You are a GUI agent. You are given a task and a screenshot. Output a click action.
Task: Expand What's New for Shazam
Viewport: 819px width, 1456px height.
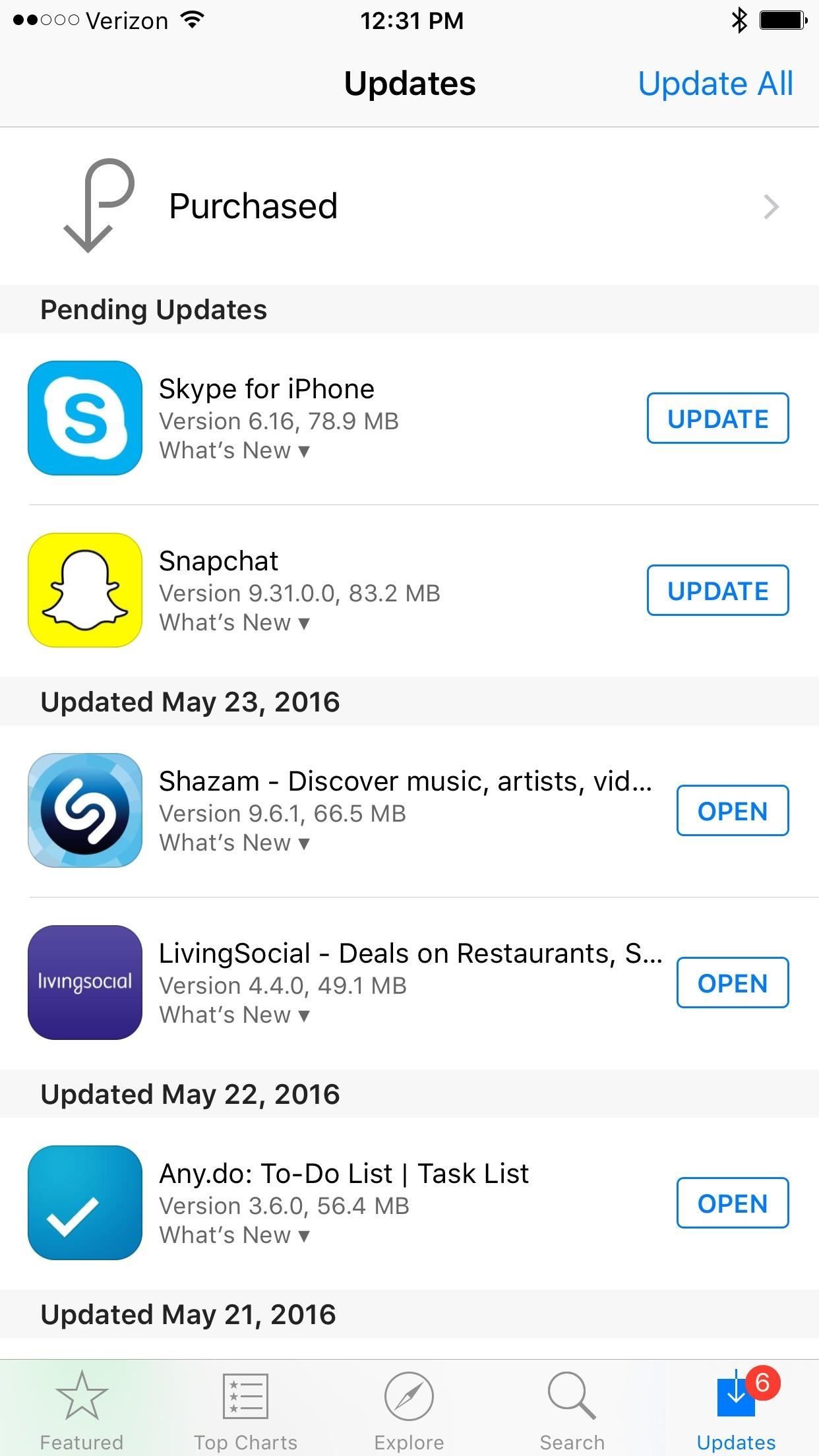pyautogui.click(x=234, y=842)
